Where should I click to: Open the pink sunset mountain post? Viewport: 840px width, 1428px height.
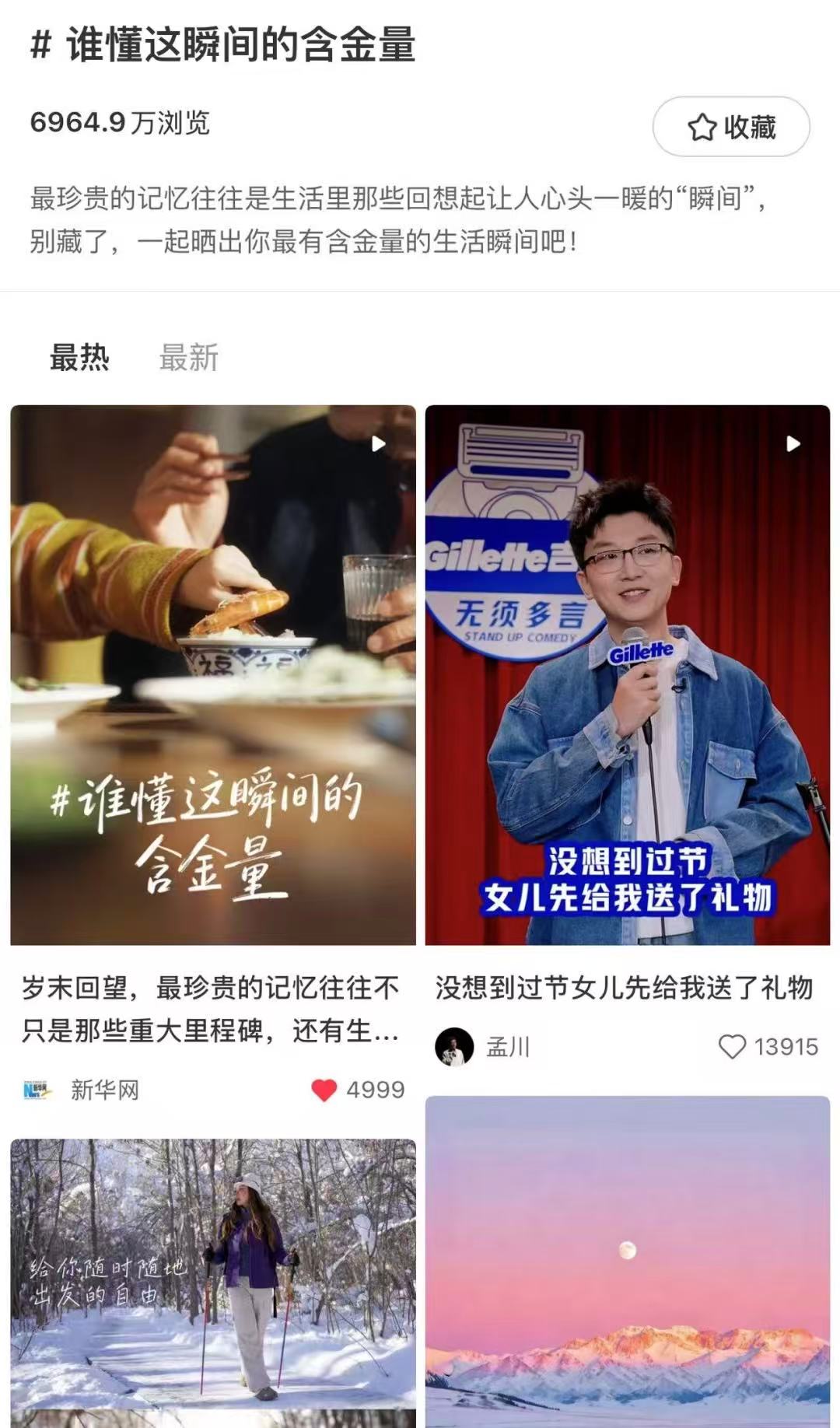(x=627, y=1260)
